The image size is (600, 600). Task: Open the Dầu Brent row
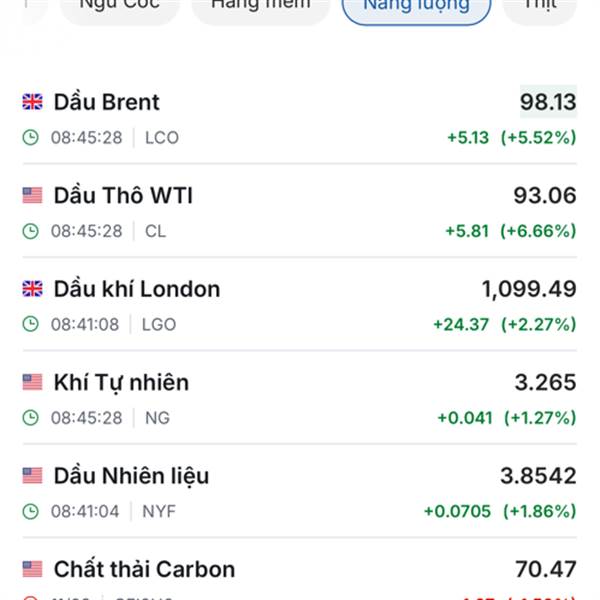[x=299, y=118]
